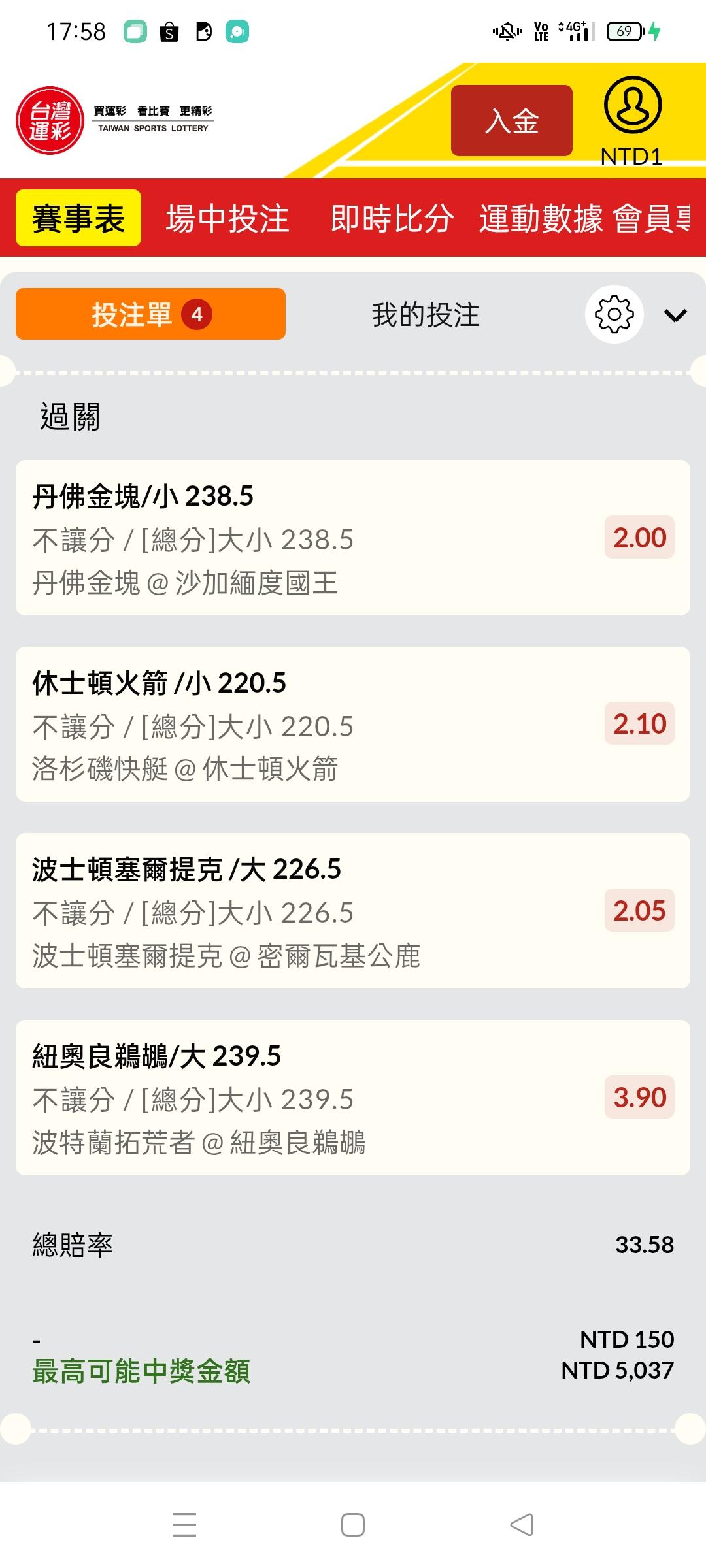Collapse the bet slip with chevron
Screen dimensions: 706x1568
coord(675,316)
